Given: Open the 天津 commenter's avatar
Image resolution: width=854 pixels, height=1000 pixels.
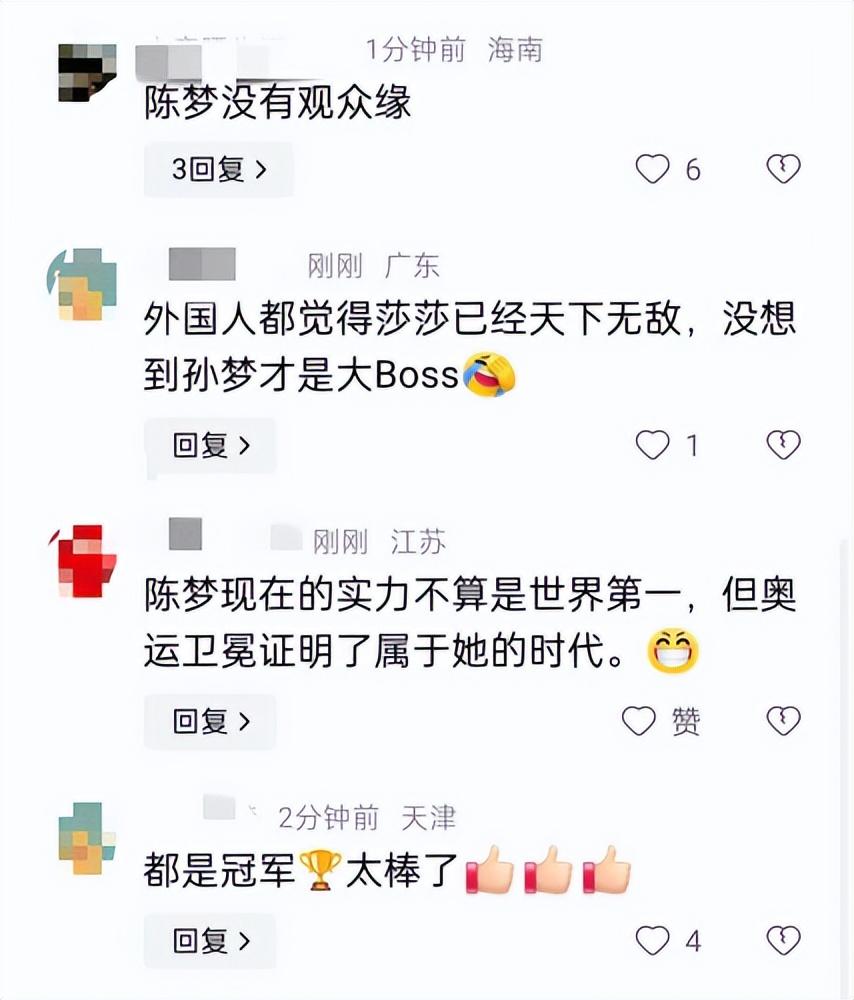Looking at the screenshot, I should coord(87,838).
